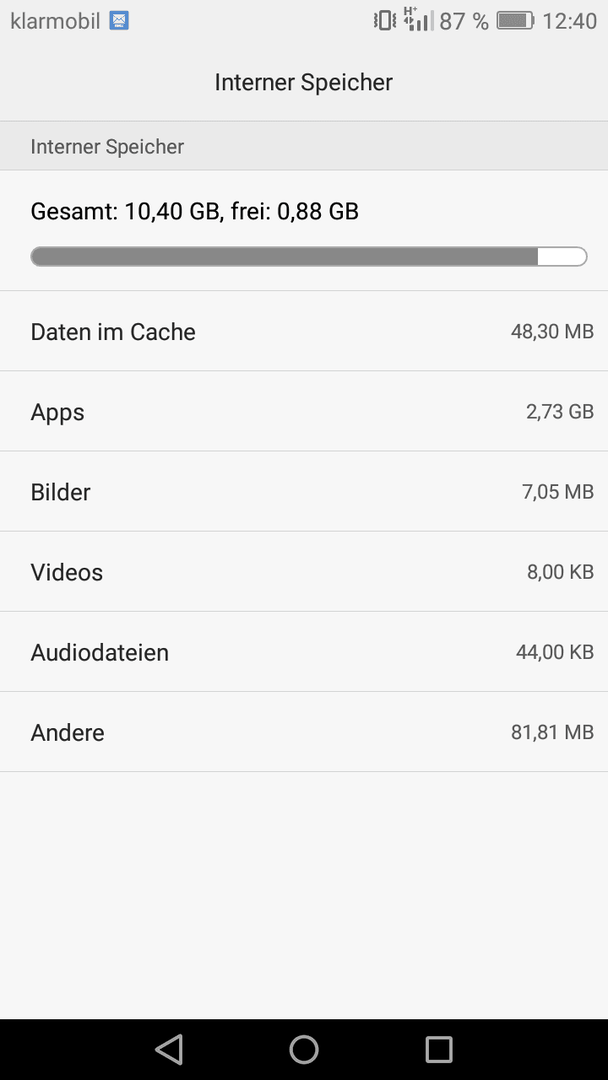Viewport: 608px width, 1080px height.
Task: Open the Videos storage row
Action: pyautogui.click(x=304, y=571)
